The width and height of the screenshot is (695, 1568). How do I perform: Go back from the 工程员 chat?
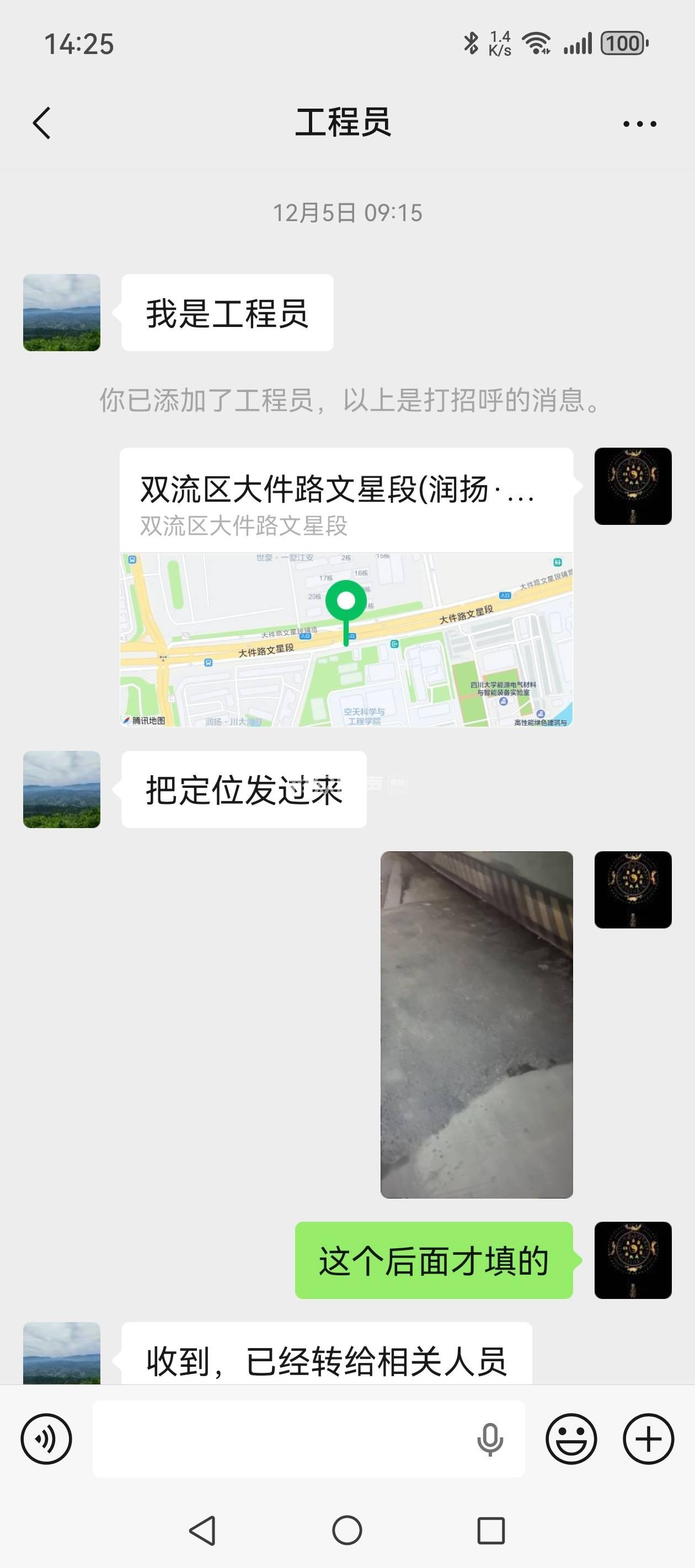point(41,123)
